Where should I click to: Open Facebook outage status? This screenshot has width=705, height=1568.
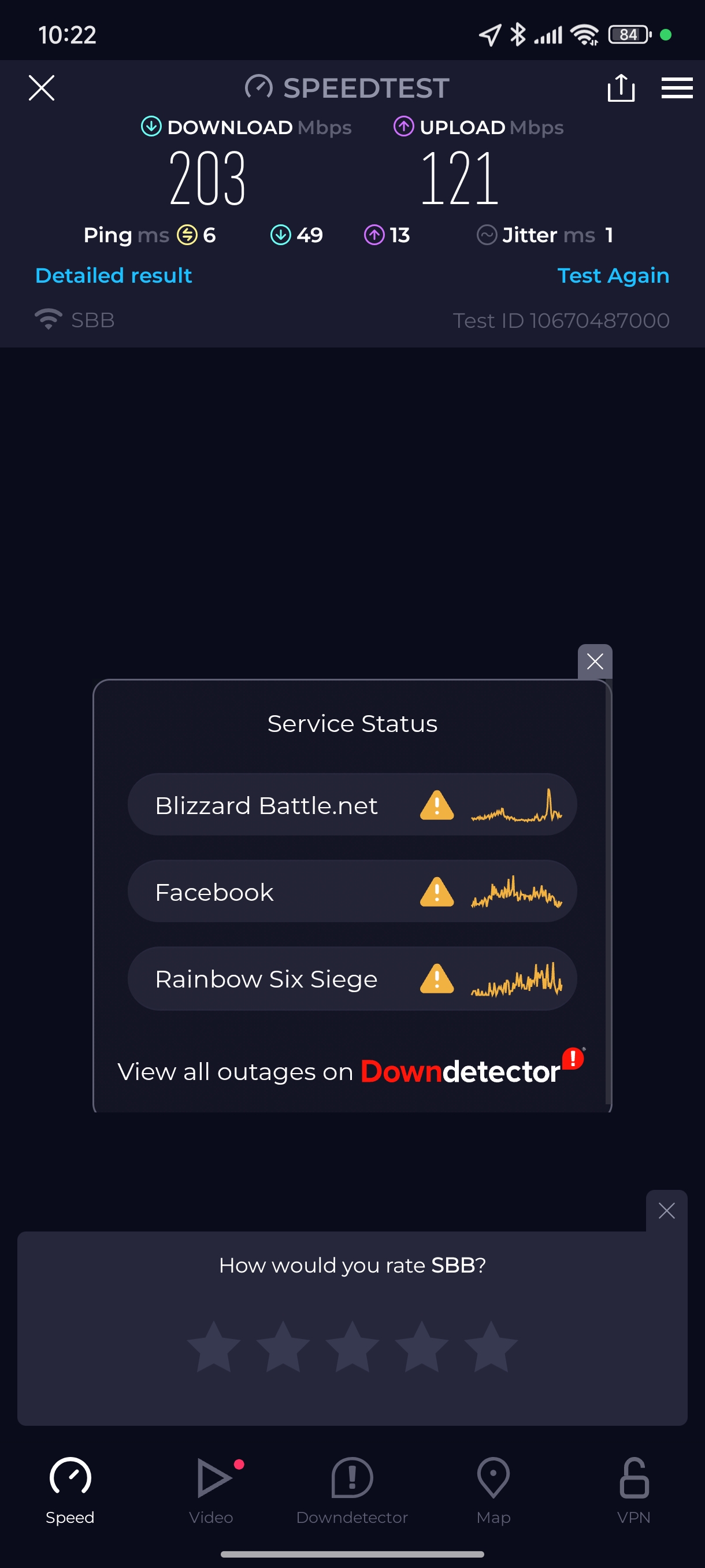351,892
